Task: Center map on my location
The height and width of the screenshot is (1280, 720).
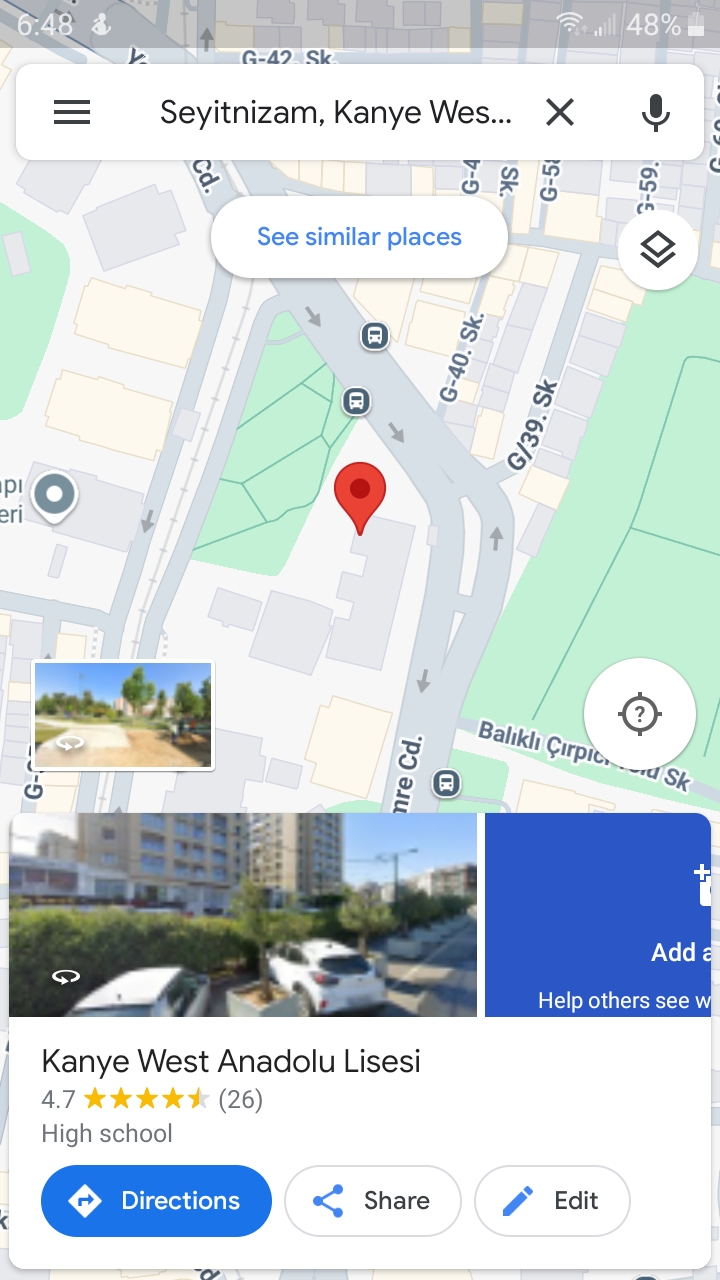Action: pos(639,714)
